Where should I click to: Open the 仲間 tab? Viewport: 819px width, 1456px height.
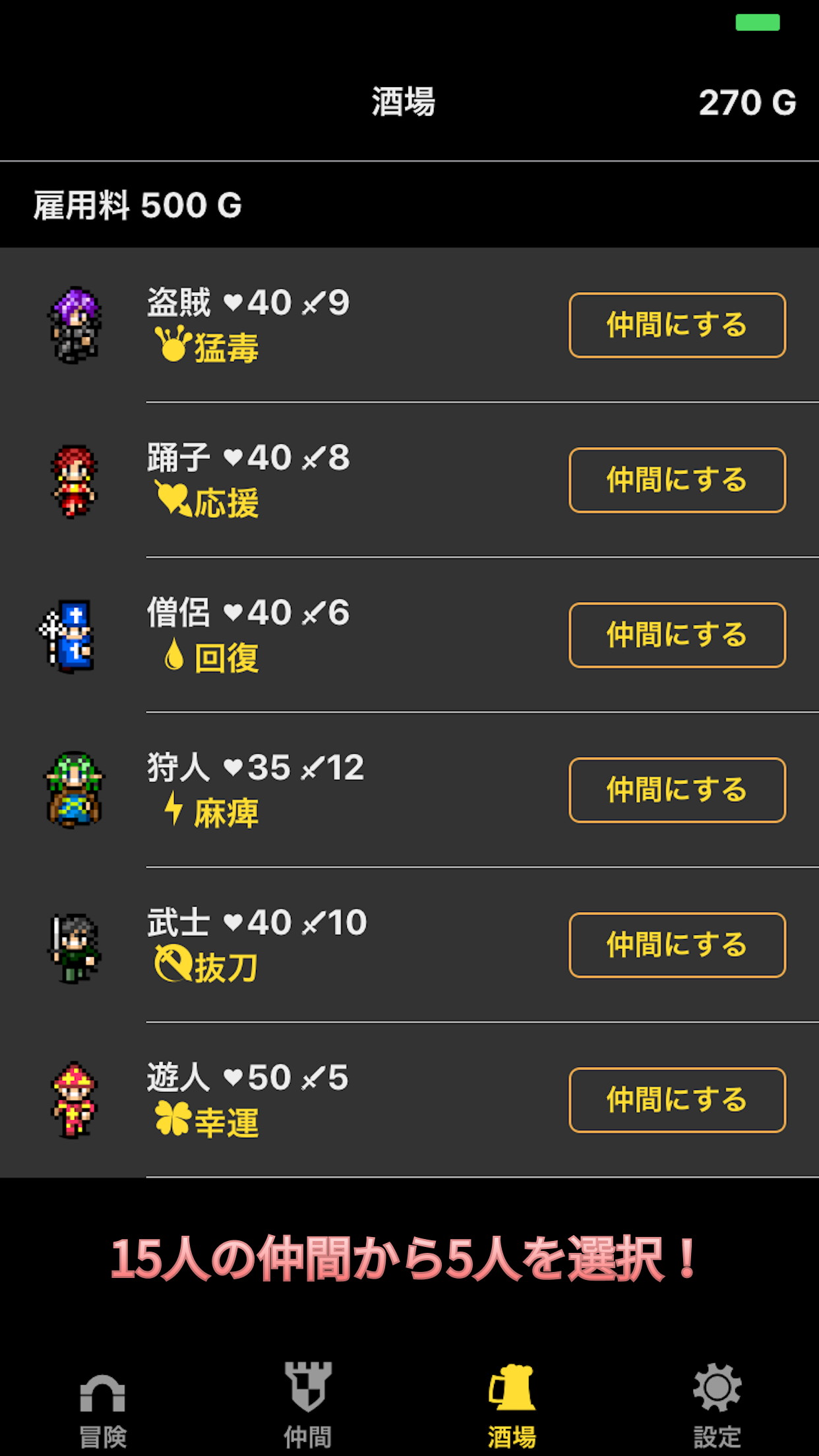coord(307,1405)
